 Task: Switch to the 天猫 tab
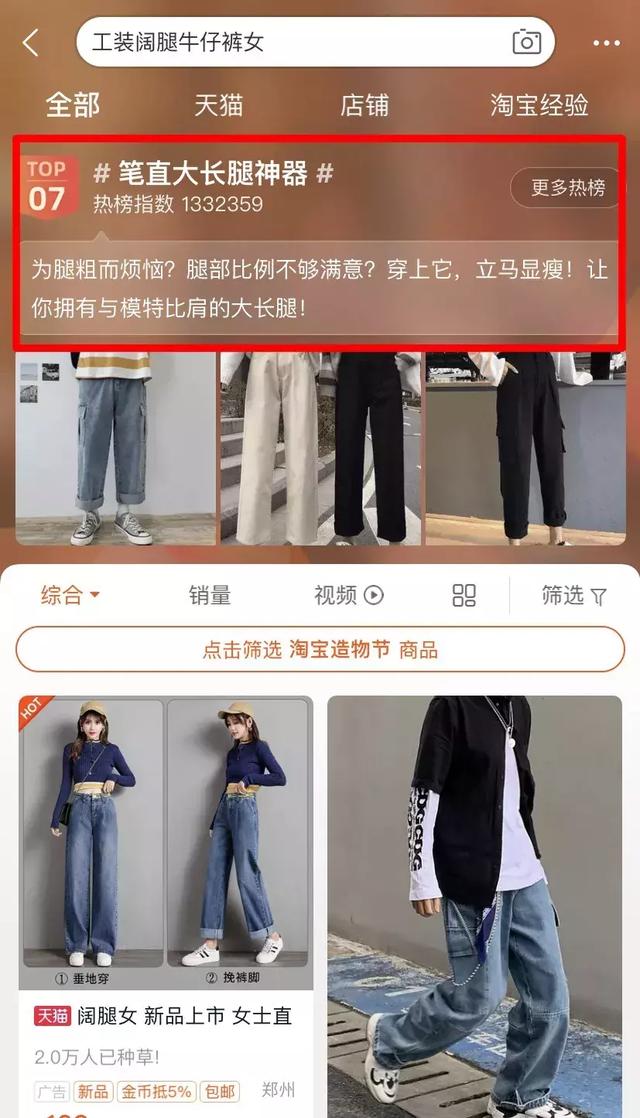pos(219,105)
